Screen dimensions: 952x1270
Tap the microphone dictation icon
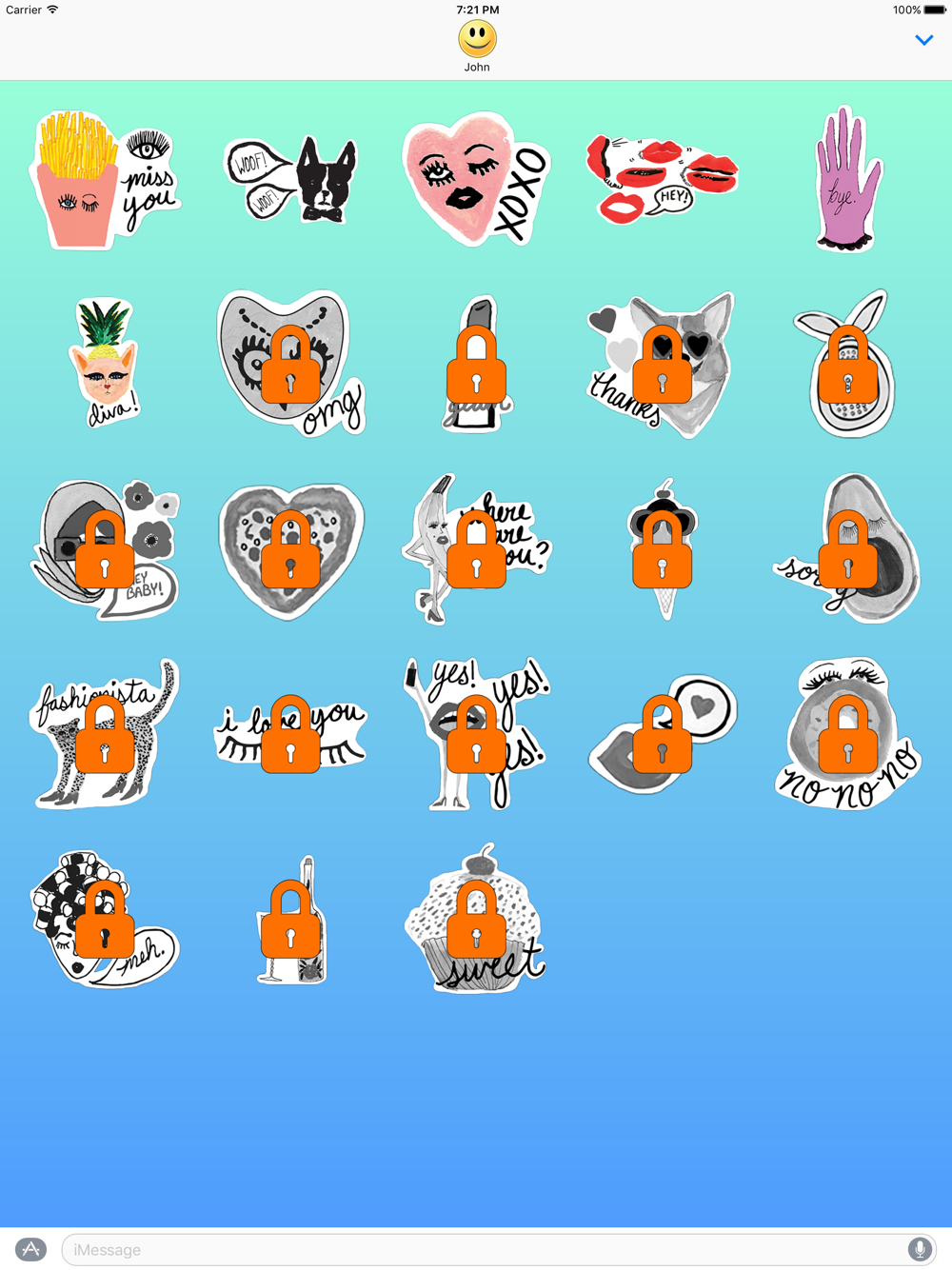(920, 1249)
